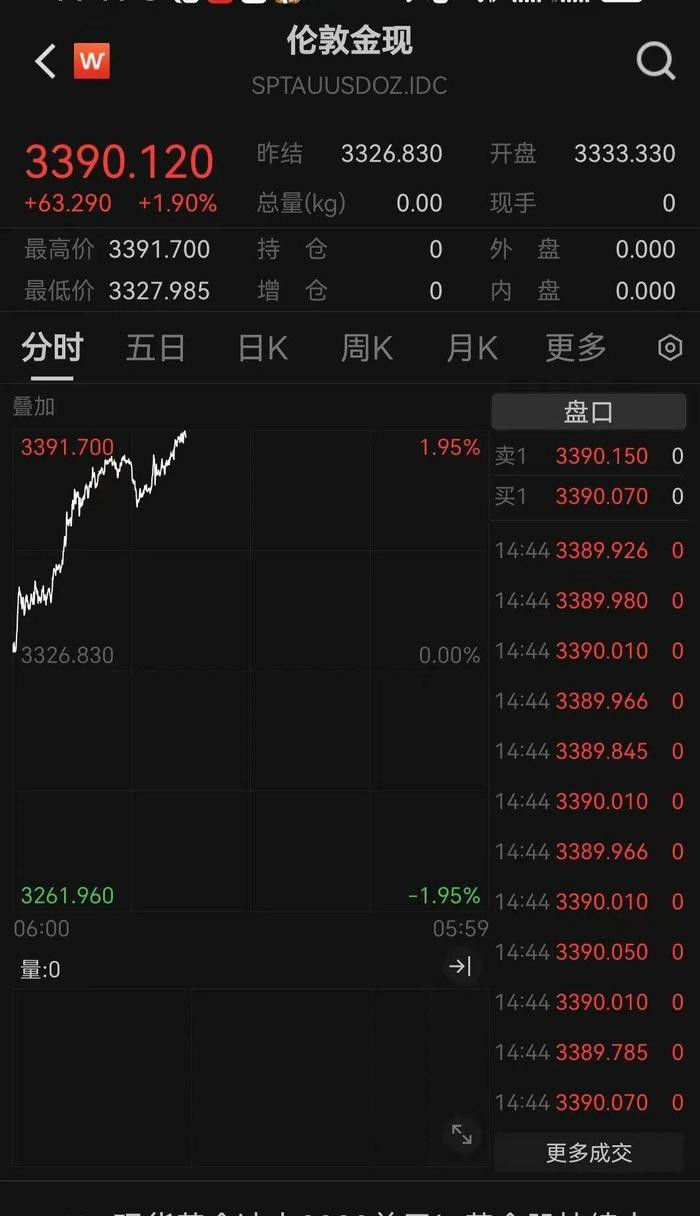Tap the red W badge icon
The width and height of the screenshot is (700, 1216).
(x=92, y=61)
